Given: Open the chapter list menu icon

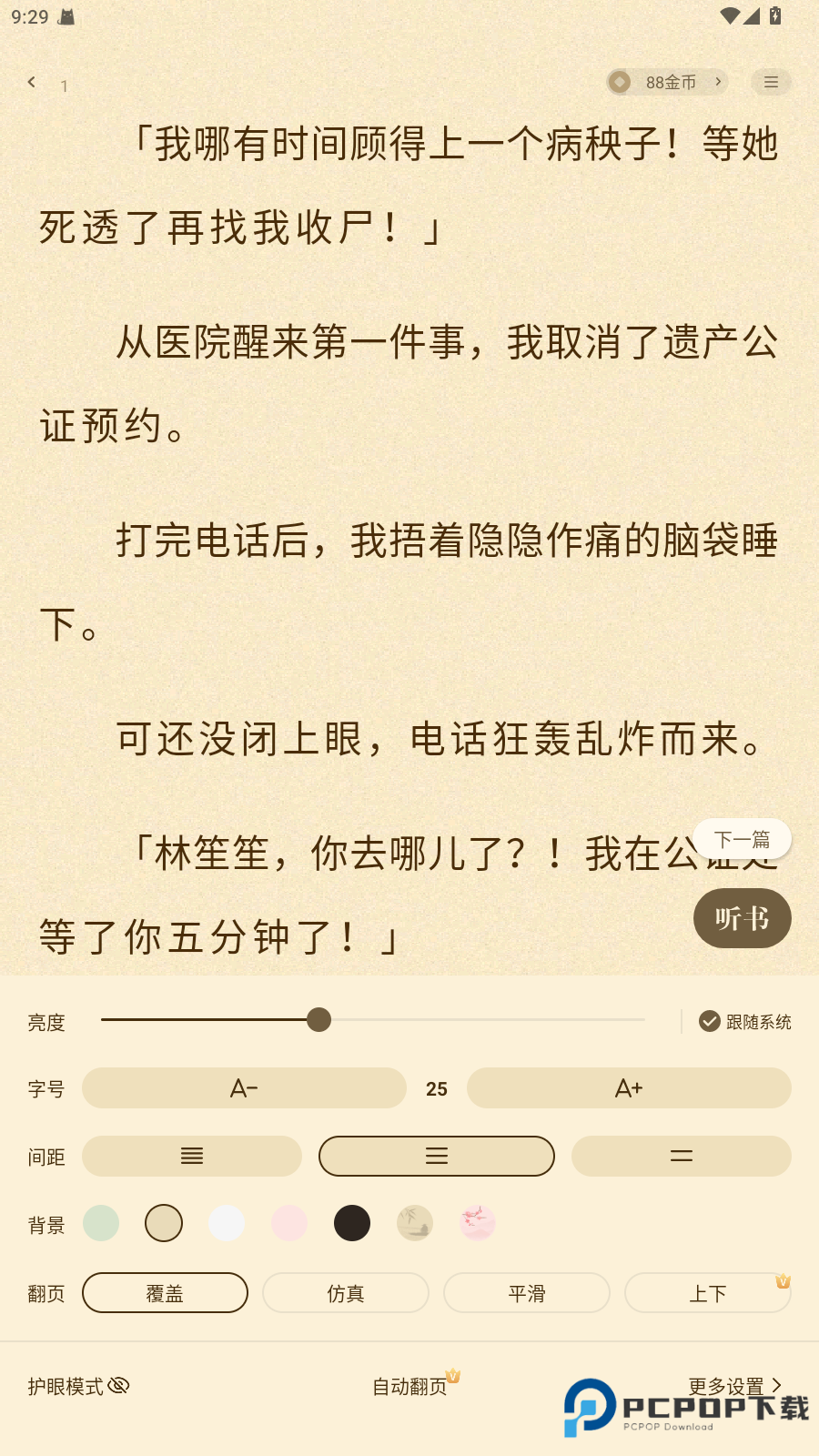Looking at the screenshot, I should 772,82.
